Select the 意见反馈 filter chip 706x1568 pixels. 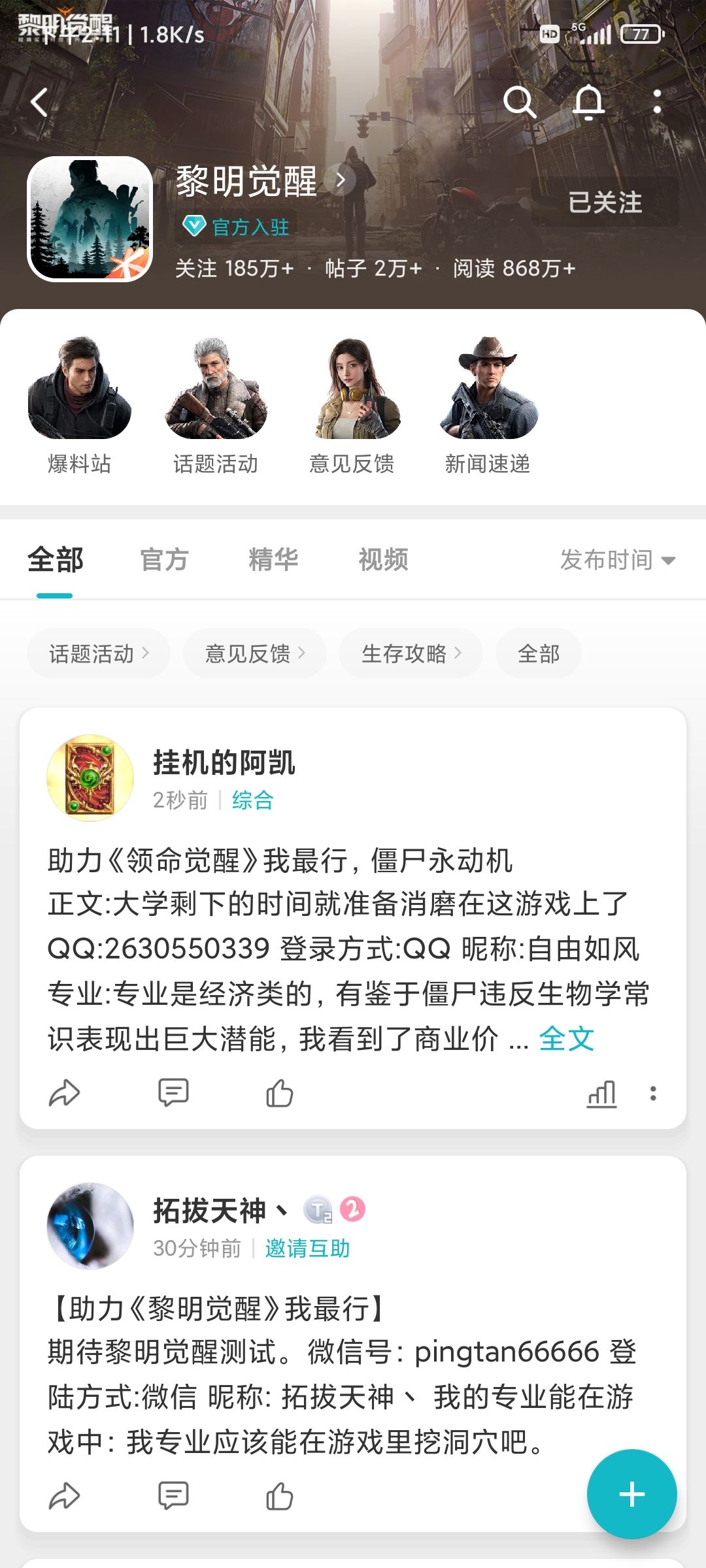pyautogui.click(x=255, y=653)
